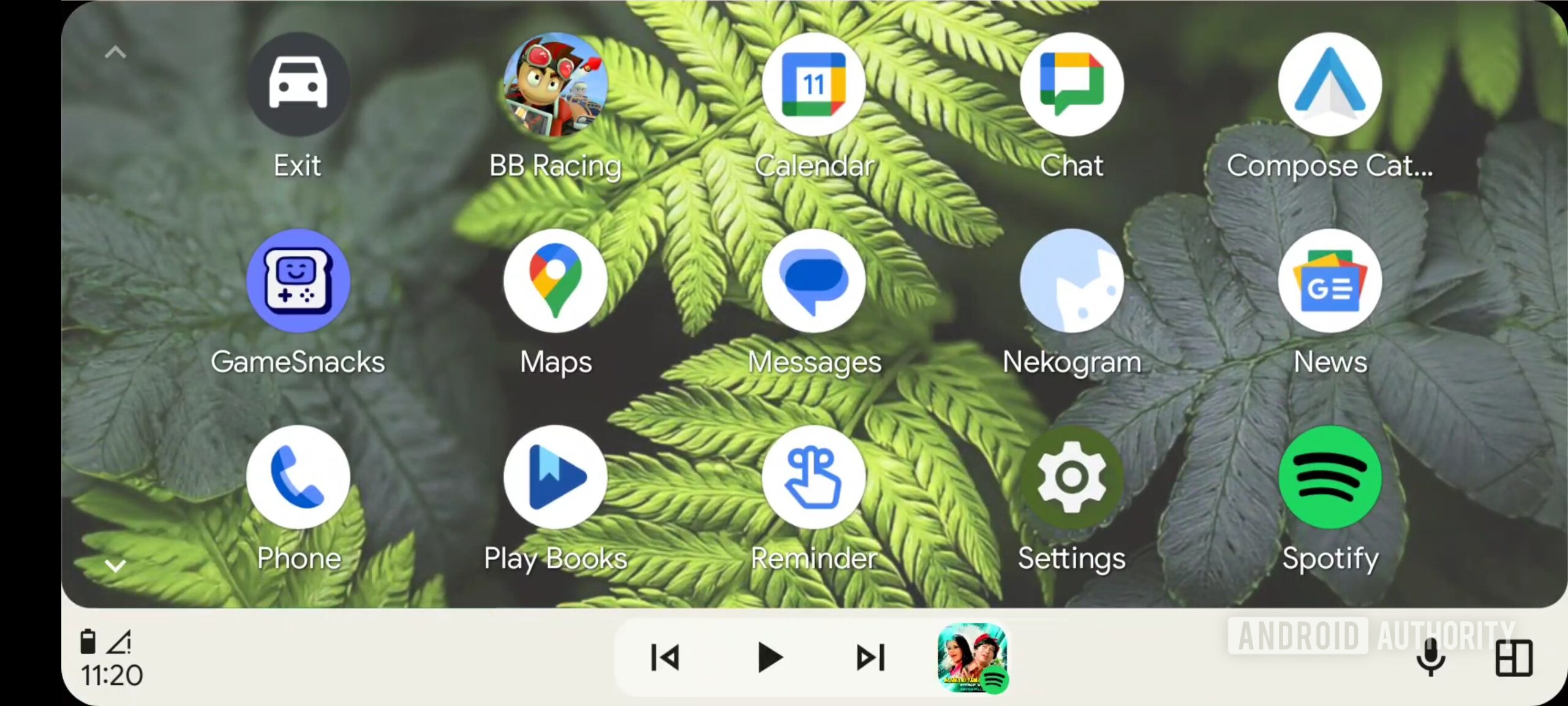Play the current song

(x=769, y=658)
